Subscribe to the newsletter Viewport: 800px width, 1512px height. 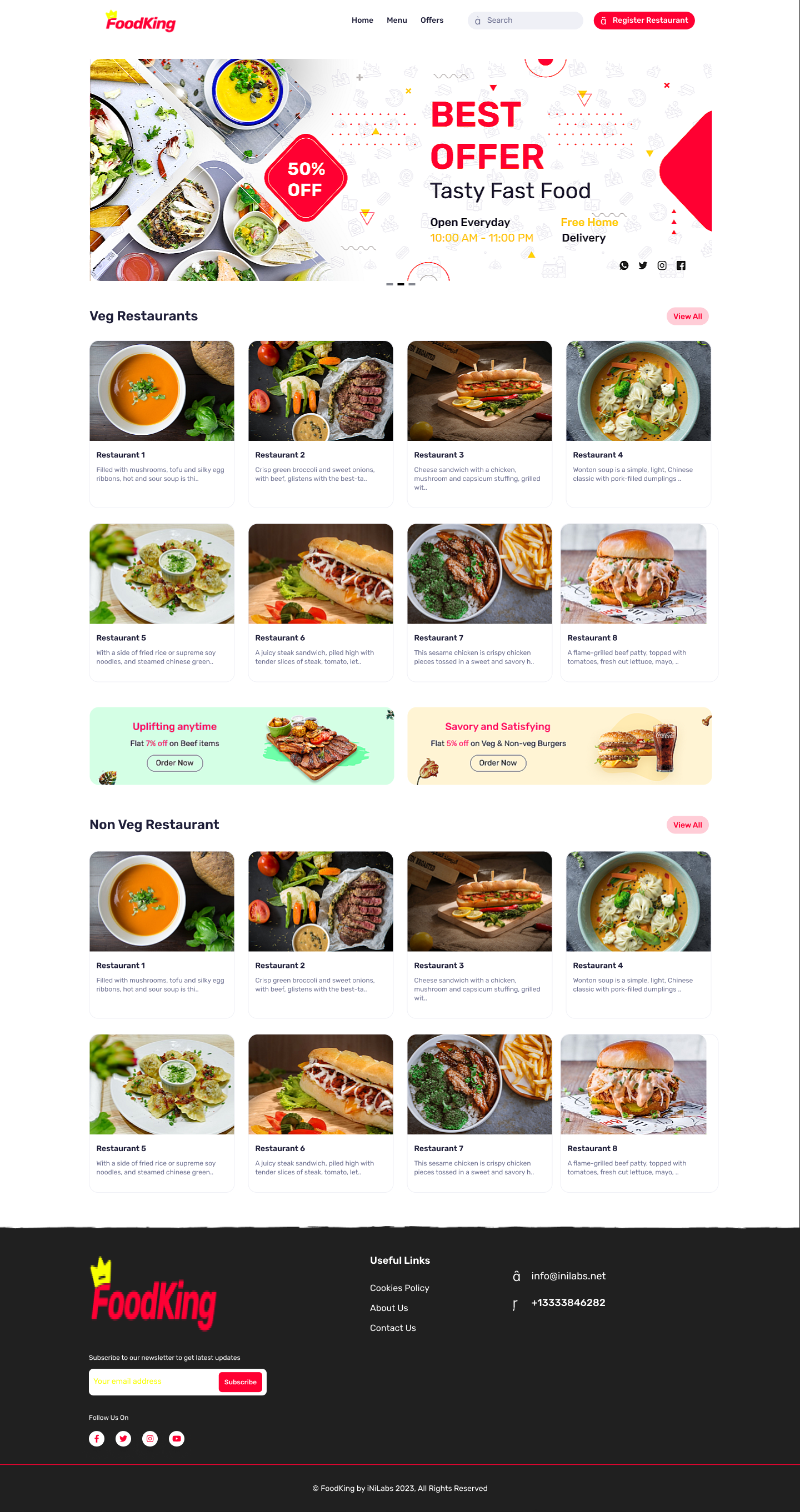pyautogui.click(x=239, y=1382)
